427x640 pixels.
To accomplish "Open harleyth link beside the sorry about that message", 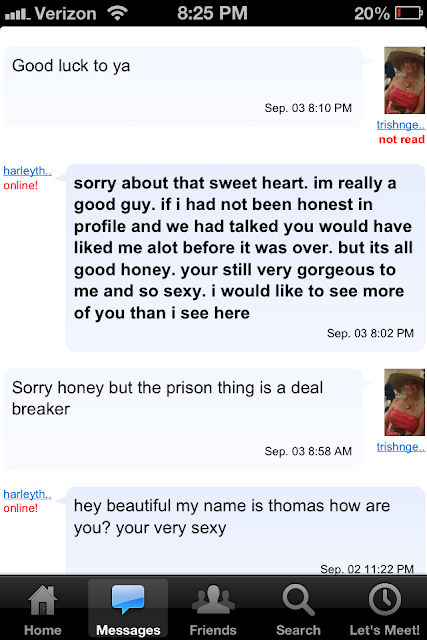I will click(x=27, y=171).
